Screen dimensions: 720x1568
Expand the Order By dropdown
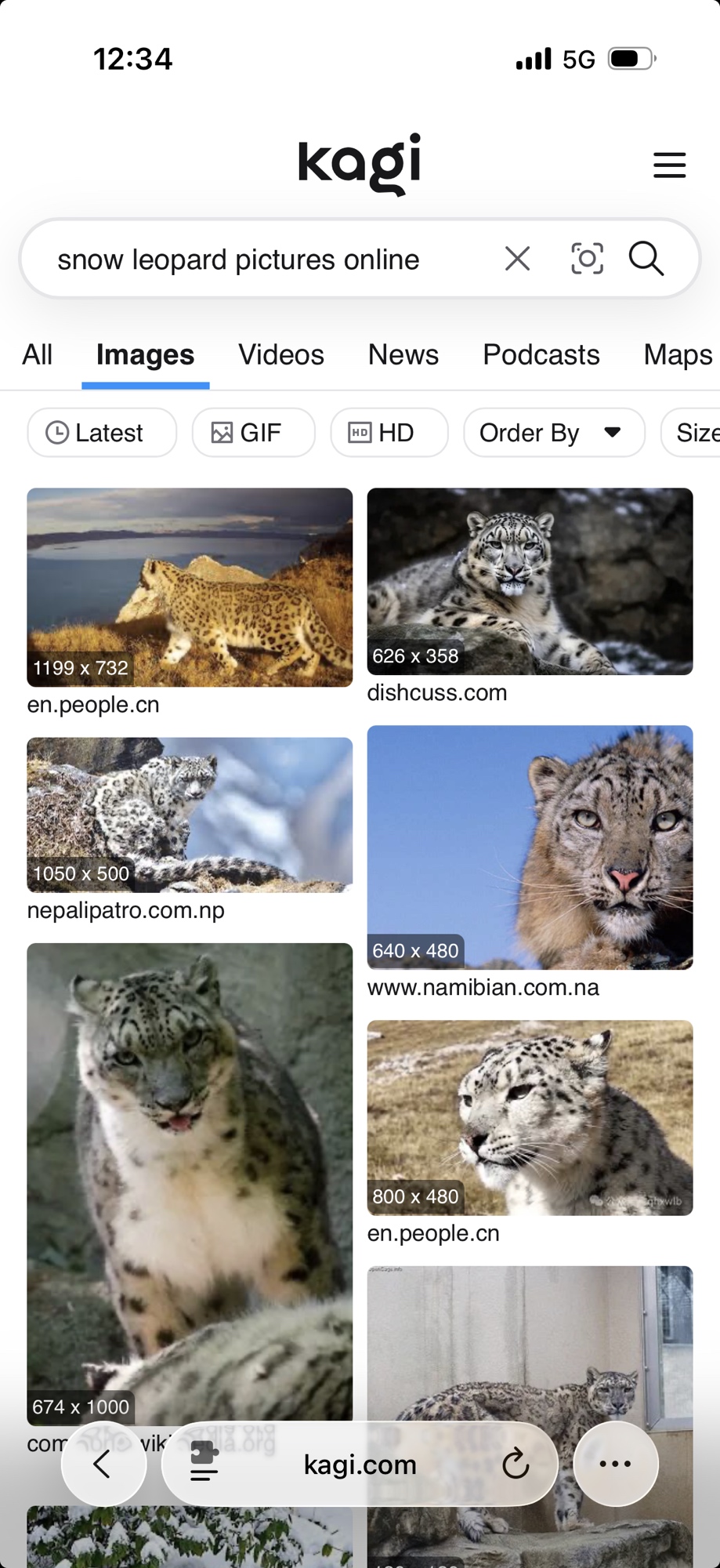click(553, 433)
